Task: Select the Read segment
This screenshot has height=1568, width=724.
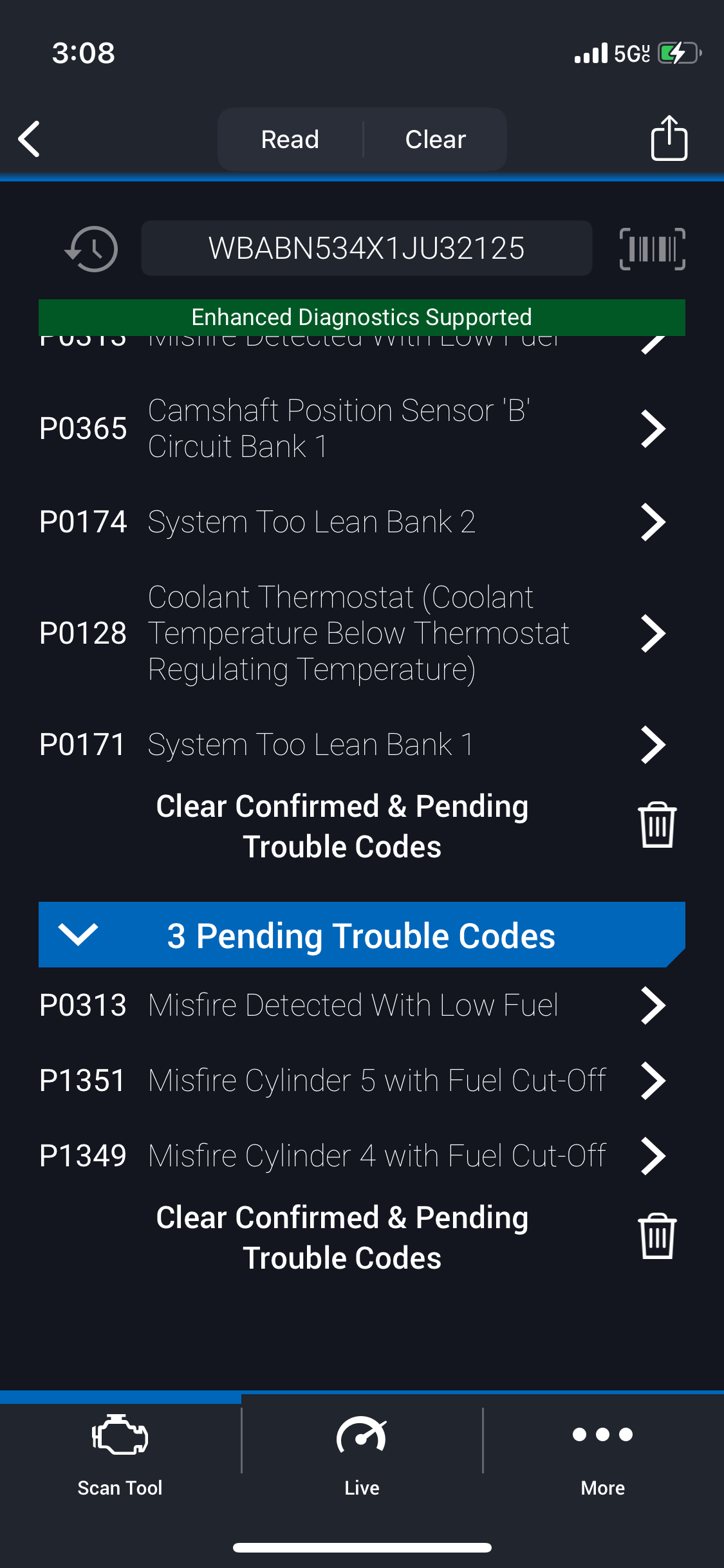Action: coord(290,139)
